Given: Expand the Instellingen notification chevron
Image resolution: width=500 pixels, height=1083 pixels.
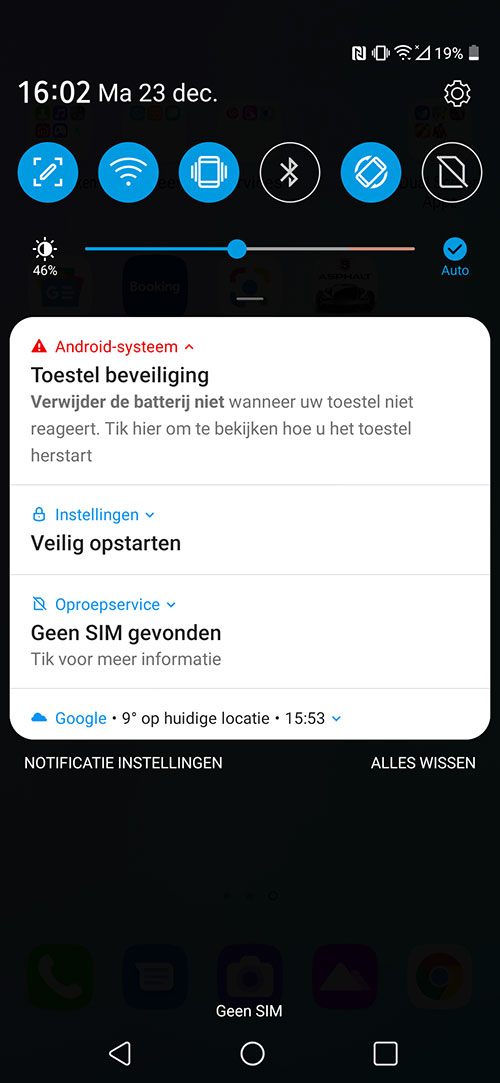Looking at the screenshot, I should (151, 515).
